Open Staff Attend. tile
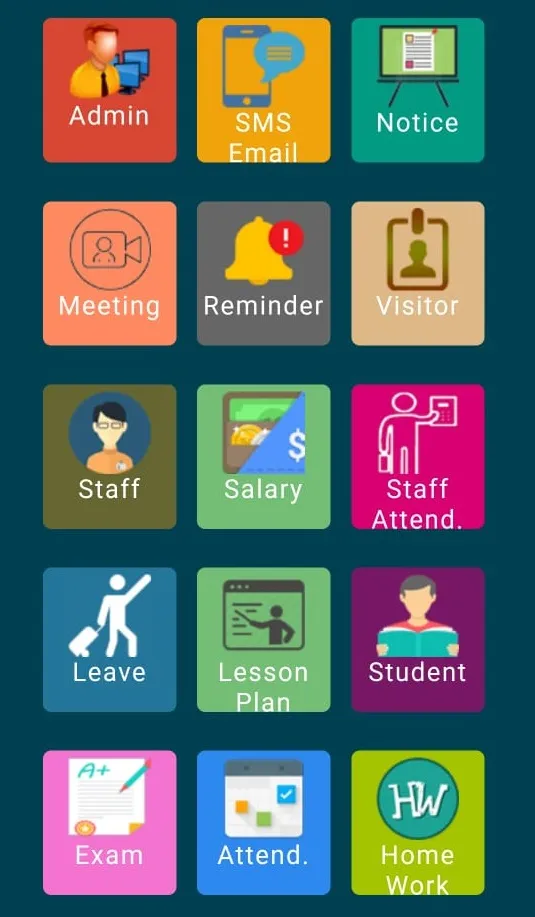535x917 pixels. (417, 456)
